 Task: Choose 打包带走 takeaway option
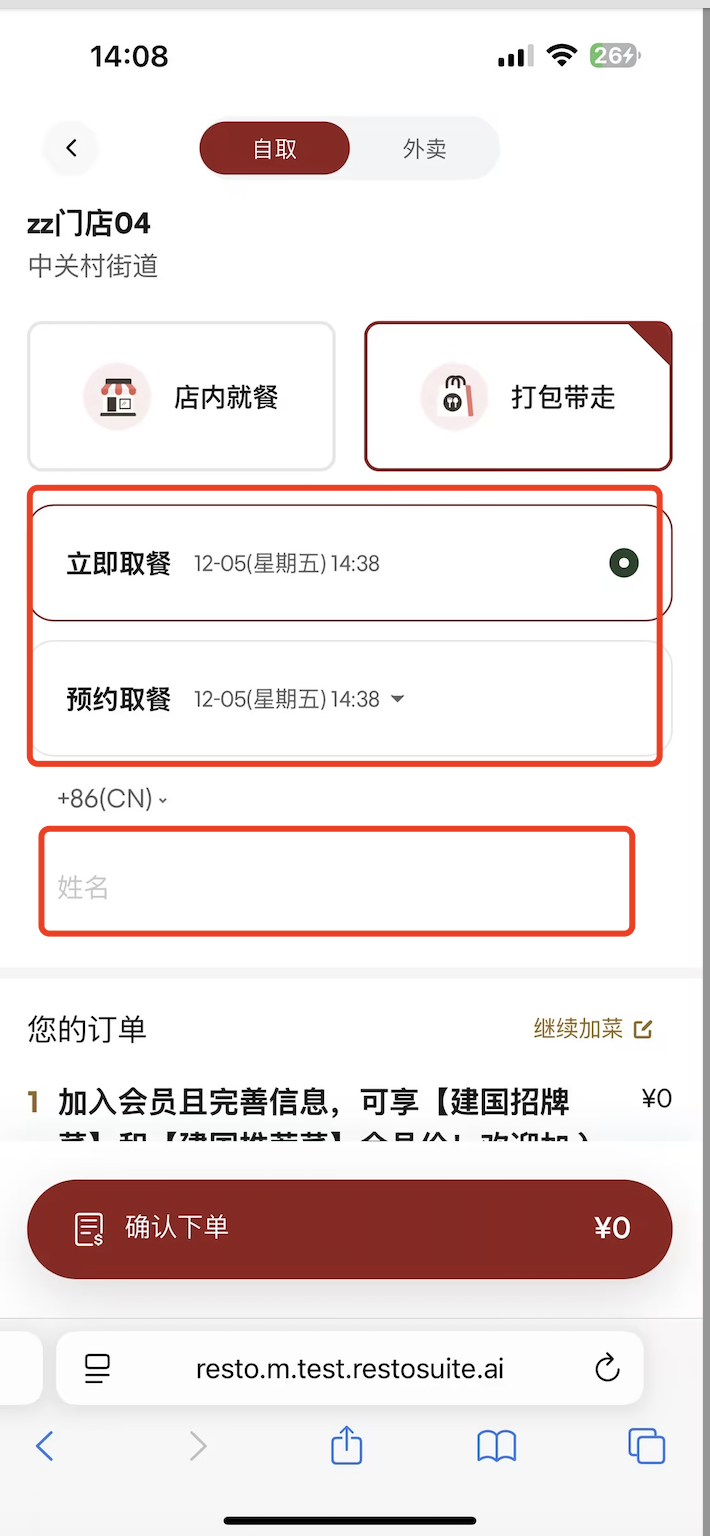(518, 397)
